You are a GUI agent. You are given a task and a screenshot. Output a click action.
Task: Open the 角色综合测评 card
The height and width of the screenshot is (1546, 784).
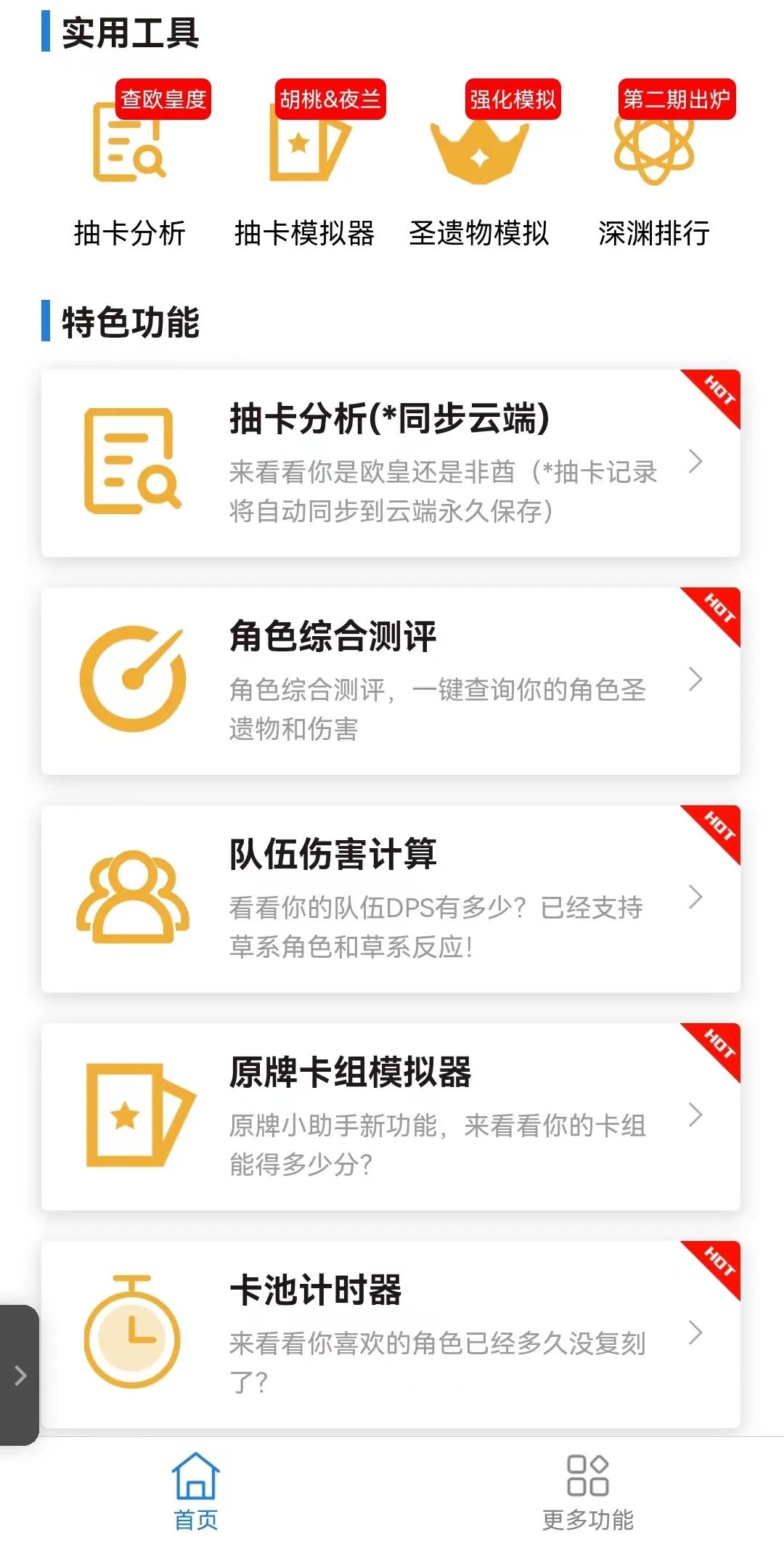391,681
